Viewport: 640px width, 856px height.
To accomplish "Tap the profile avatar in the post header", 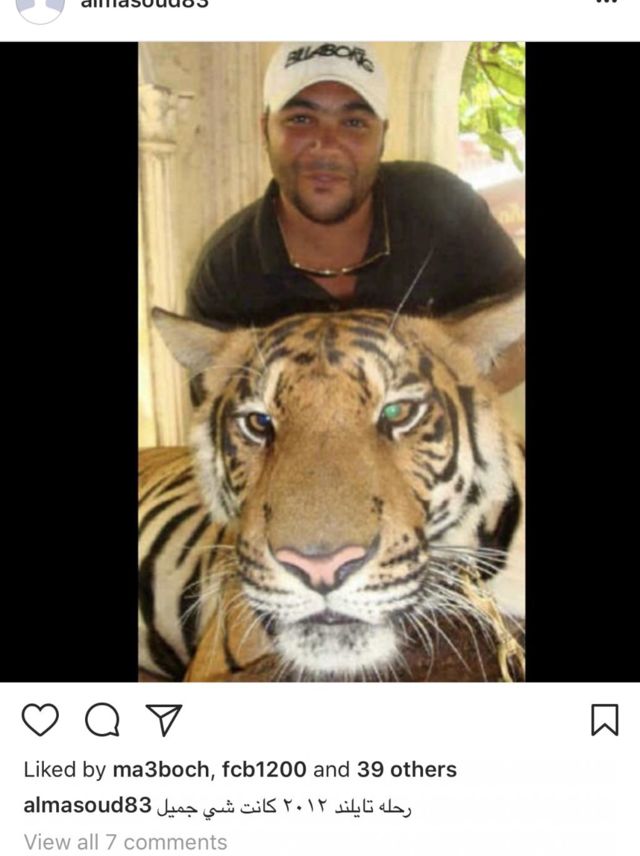I will [x=40, y=9].
